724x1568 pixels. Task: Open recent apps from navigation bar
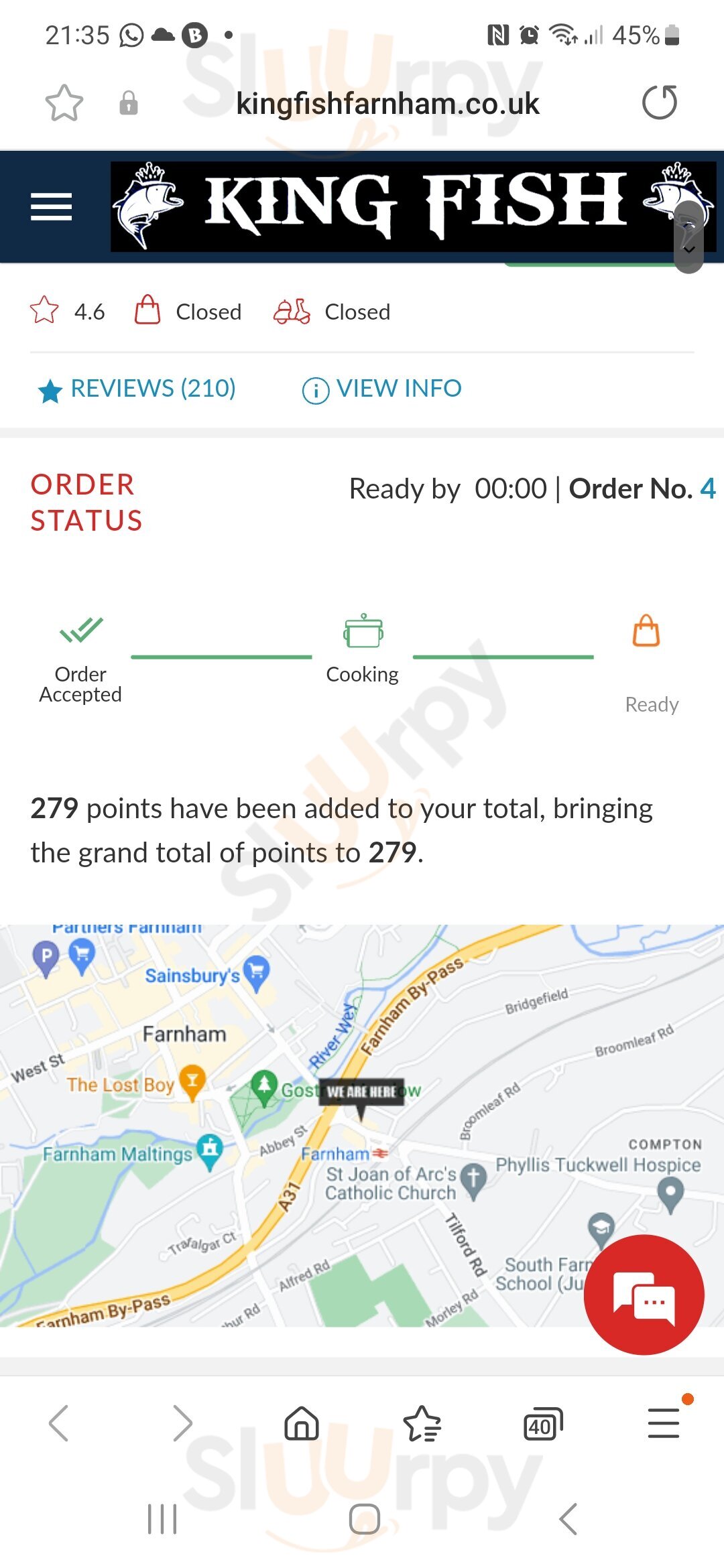tap(162, 1518)
